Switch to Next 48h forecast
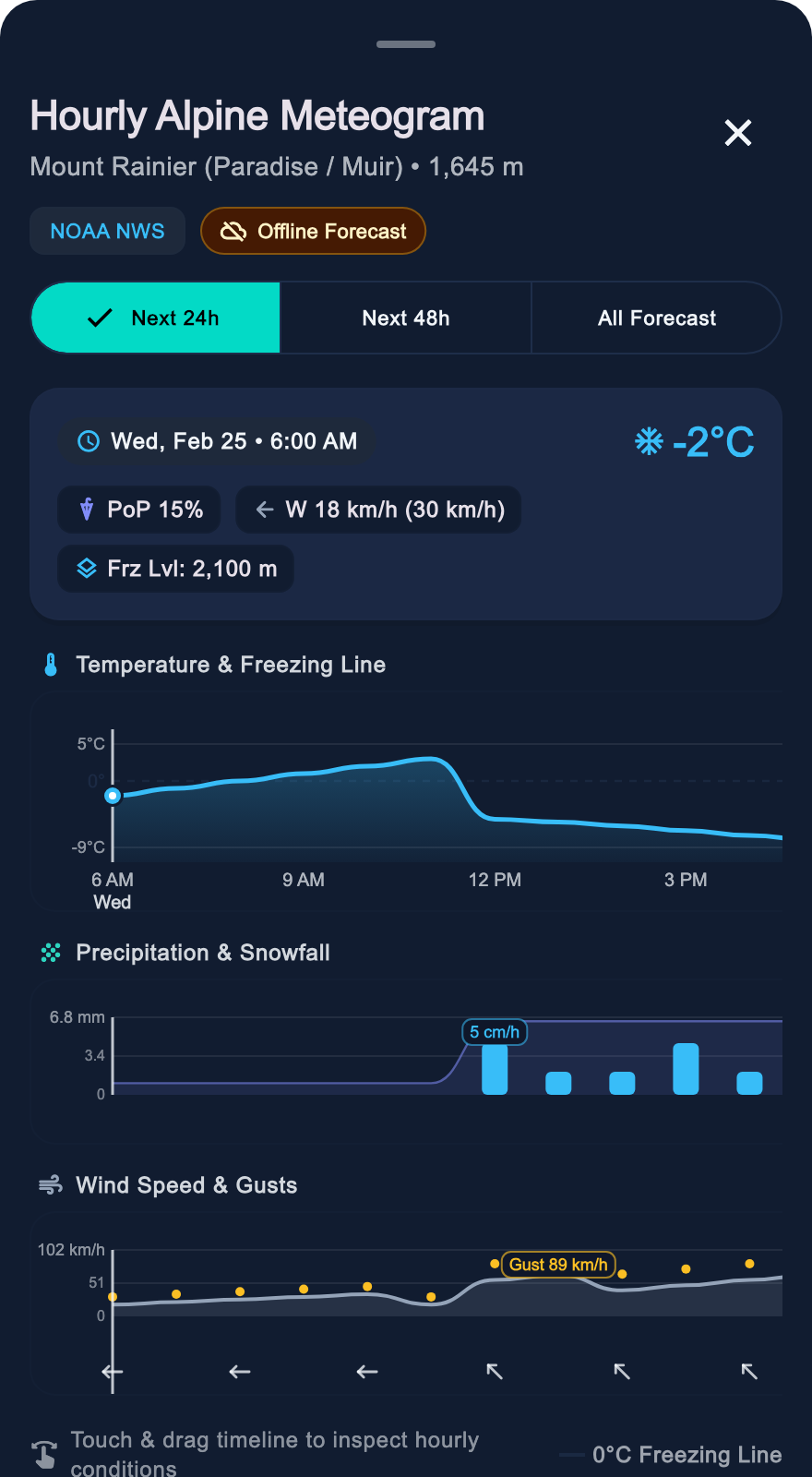Image resolution: width=812 pixels, height=1477 pixels. pyautogui.click(x=406, y=318)
